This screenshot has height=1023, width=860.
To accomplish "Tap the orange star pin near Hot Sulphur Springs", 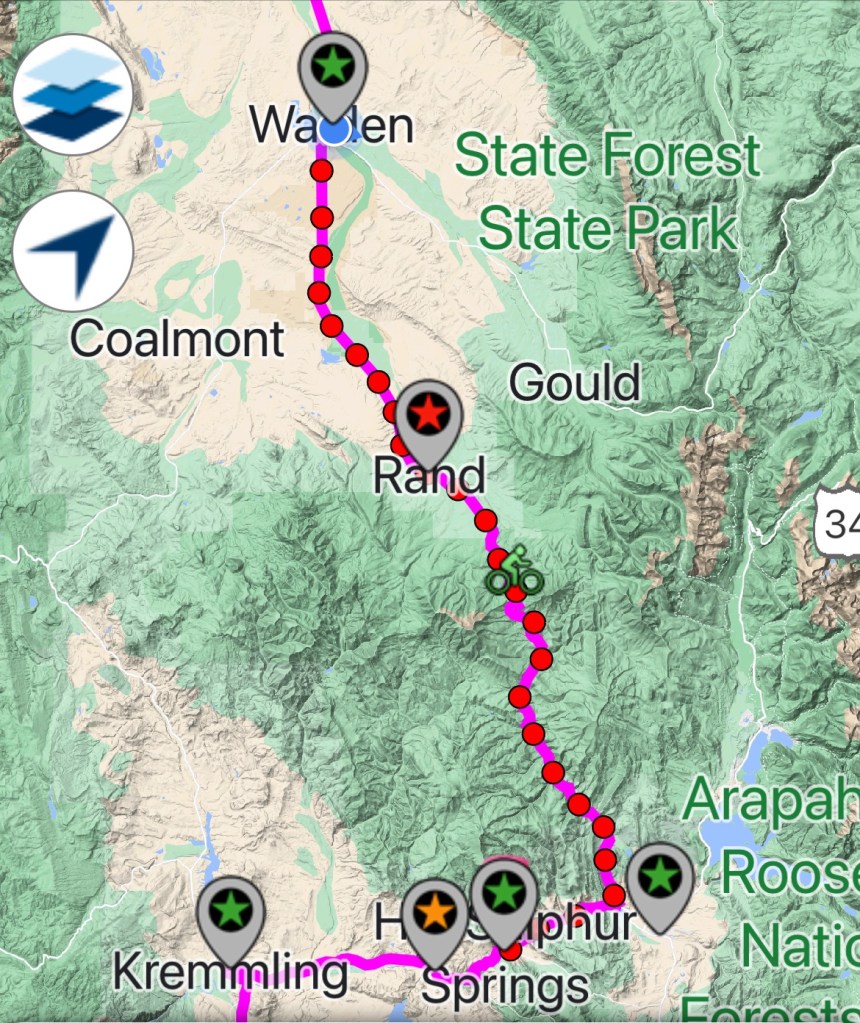I will point(435,911).
